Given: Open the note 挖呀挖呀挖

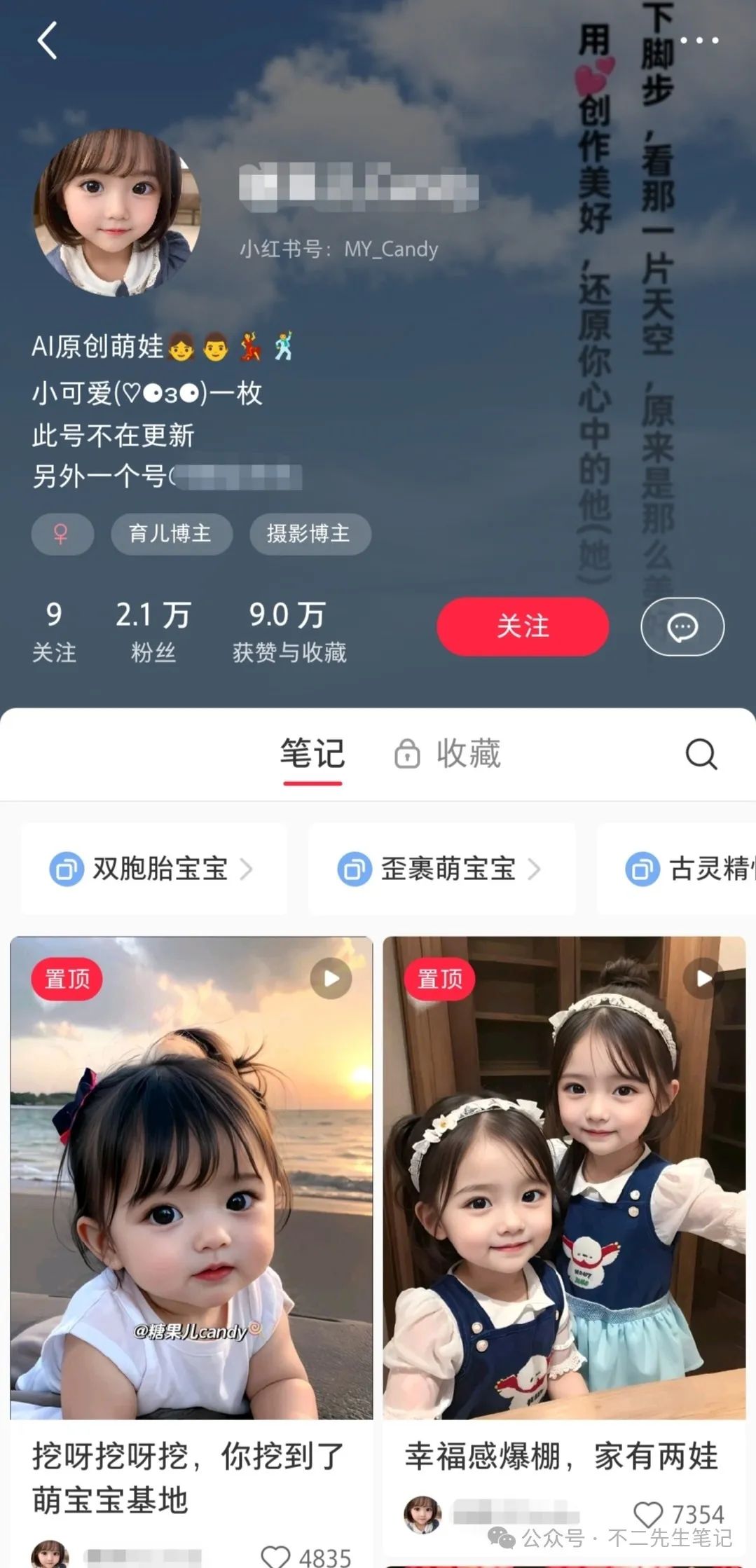Looking at the screenshot, I should 191,1177.
